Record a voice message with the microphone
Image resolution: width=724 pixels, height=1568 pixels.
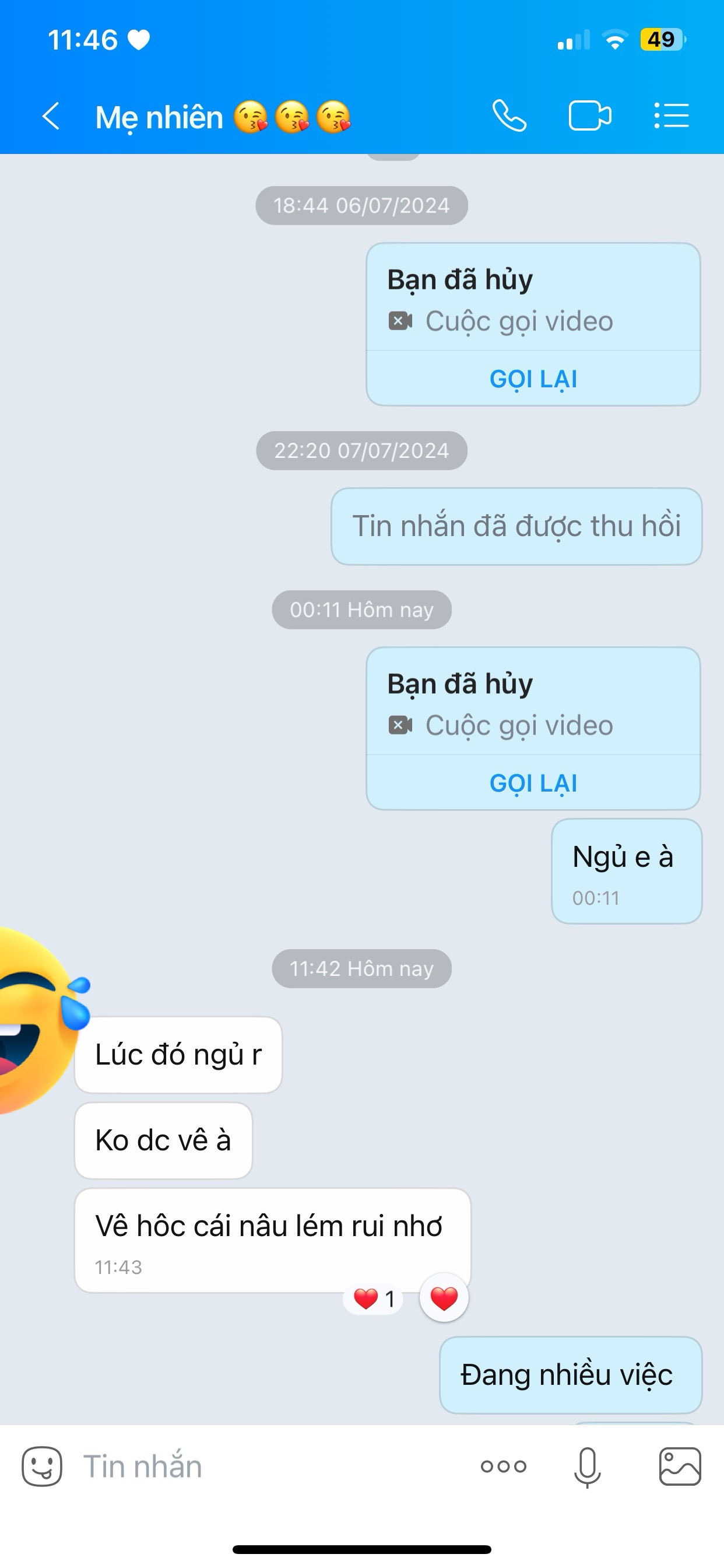pyautogui.click(x=587, y=1468)
